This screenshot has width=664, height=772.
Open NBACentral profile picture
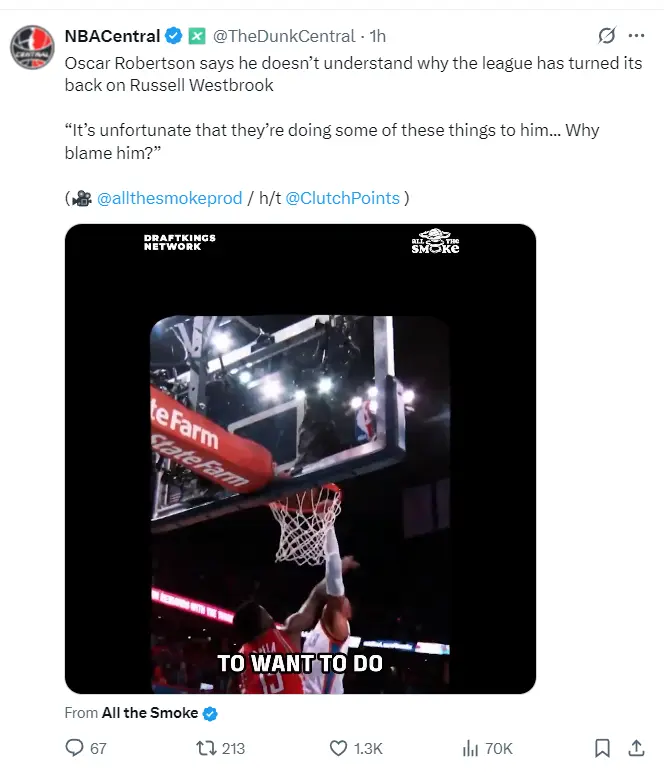tap(31, 47)
